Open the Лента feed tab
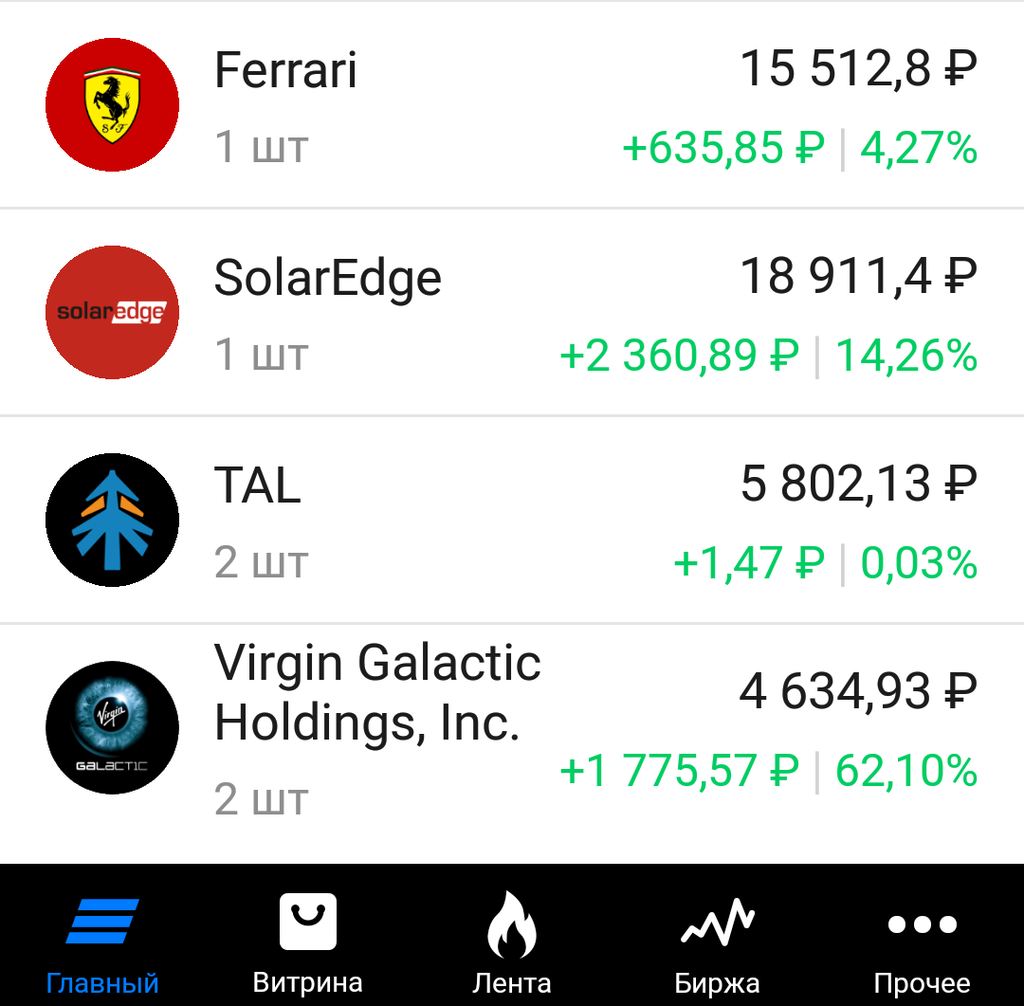The width and height of the screenshot is (1024, 1006). click(511, 944)
